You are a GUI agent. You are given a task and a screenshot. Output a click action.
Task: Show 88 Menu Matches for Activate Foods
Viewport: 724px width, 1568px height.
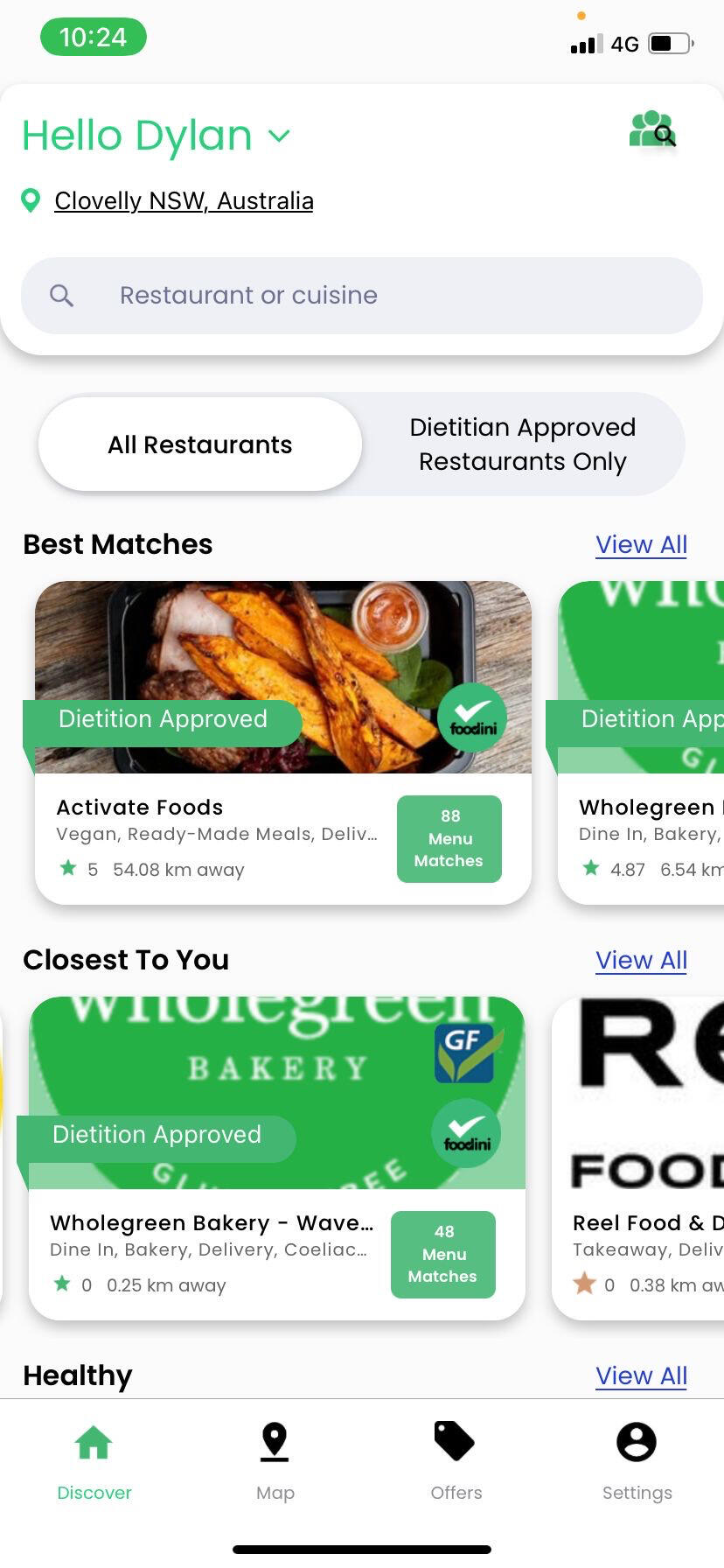coord(449,838)
